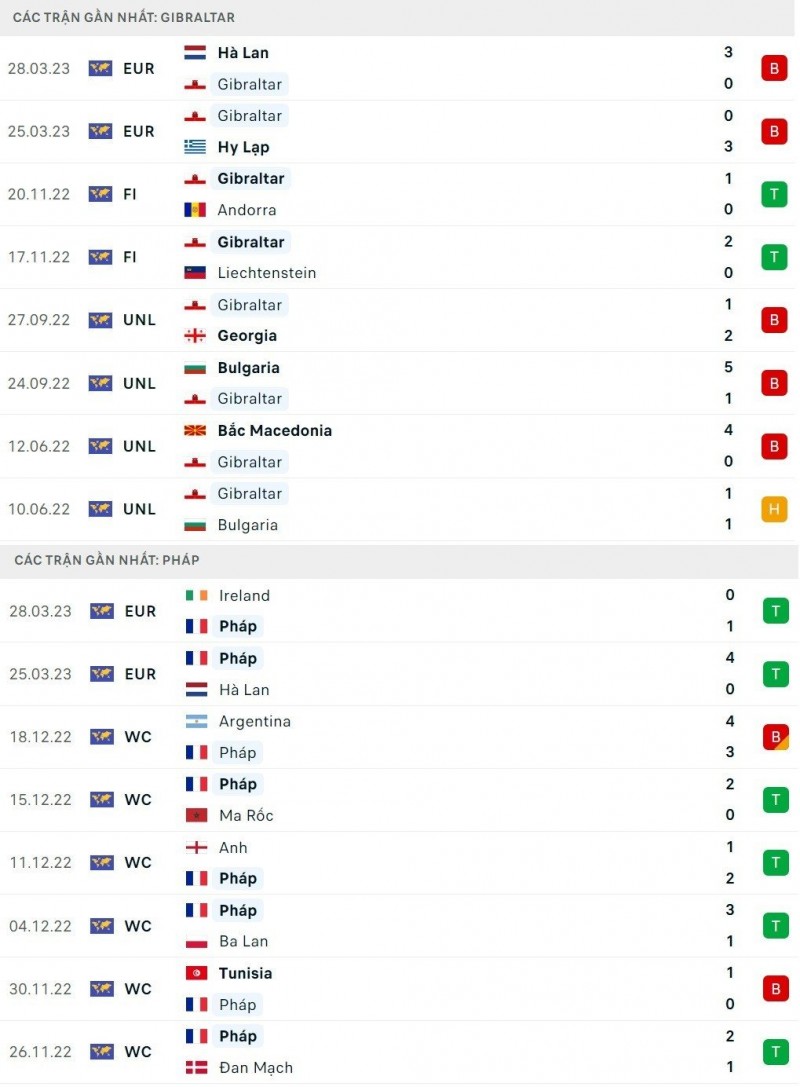Open the 10.06.22 Gibraltar vs Bulgaria draw
Viewport: 800px width, 1087px height.
pos(400,509)
